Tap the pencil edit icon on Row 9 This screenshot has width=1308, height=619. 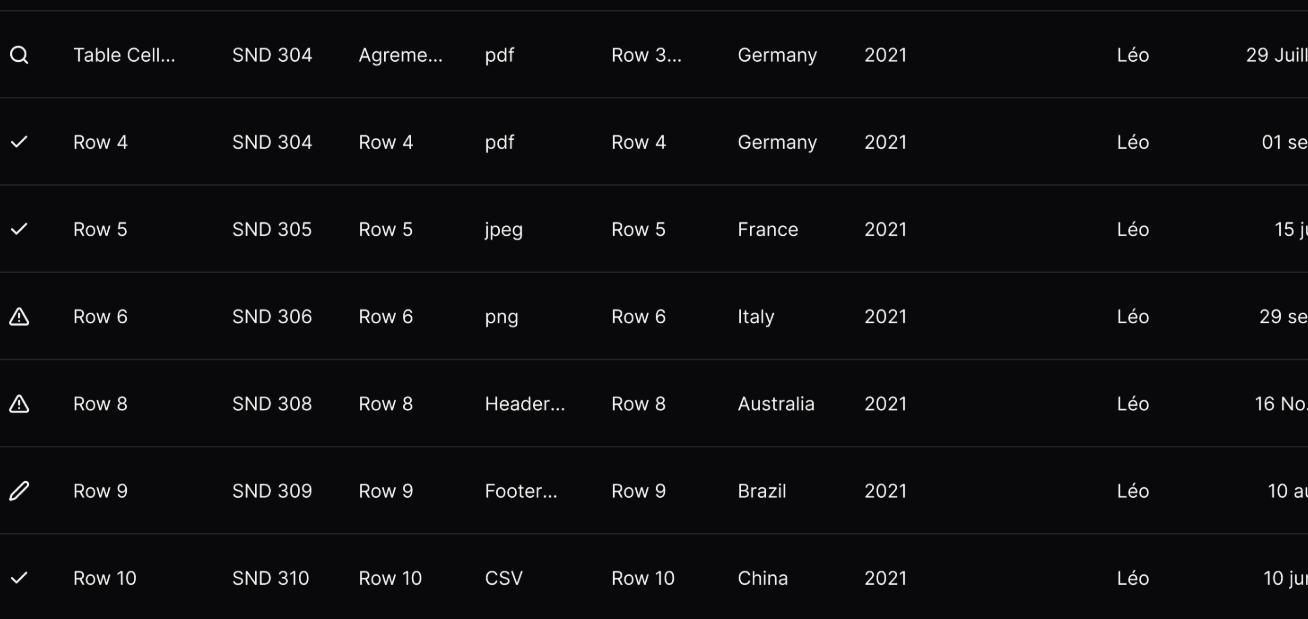[x=19, y=491]
